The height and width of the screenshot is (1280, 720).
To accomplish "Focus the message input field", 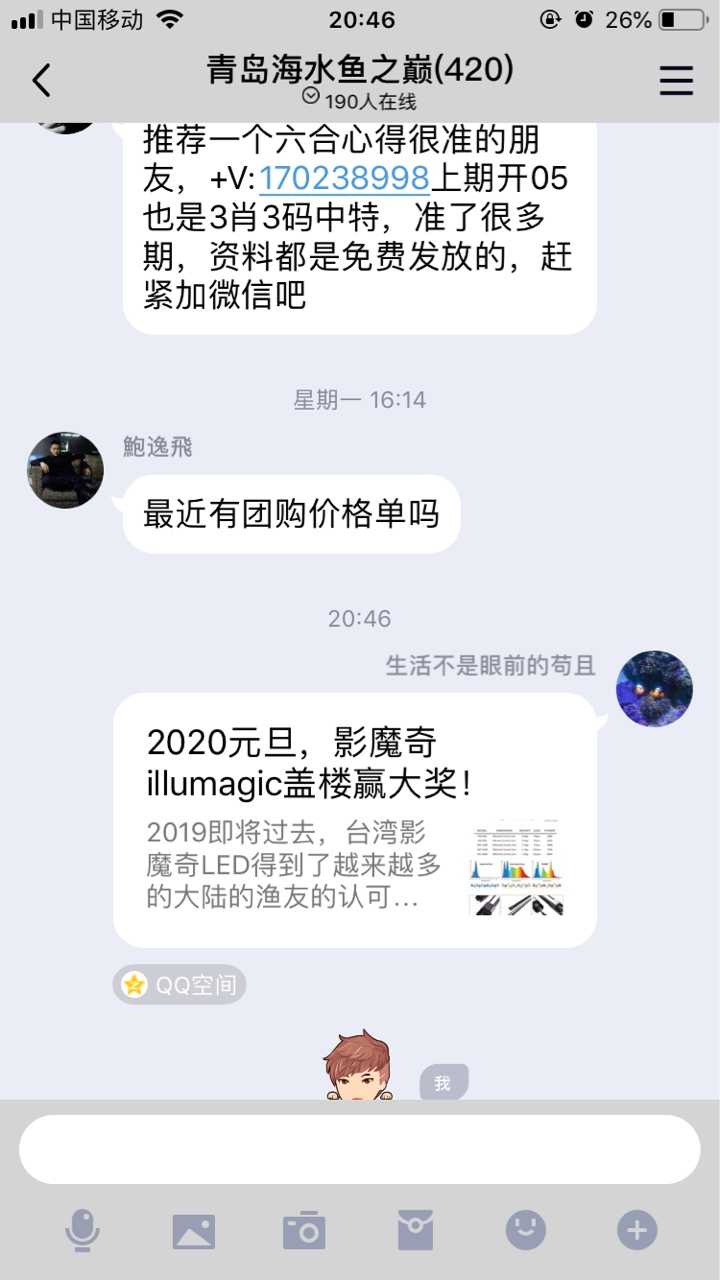I will (360, 1149).
